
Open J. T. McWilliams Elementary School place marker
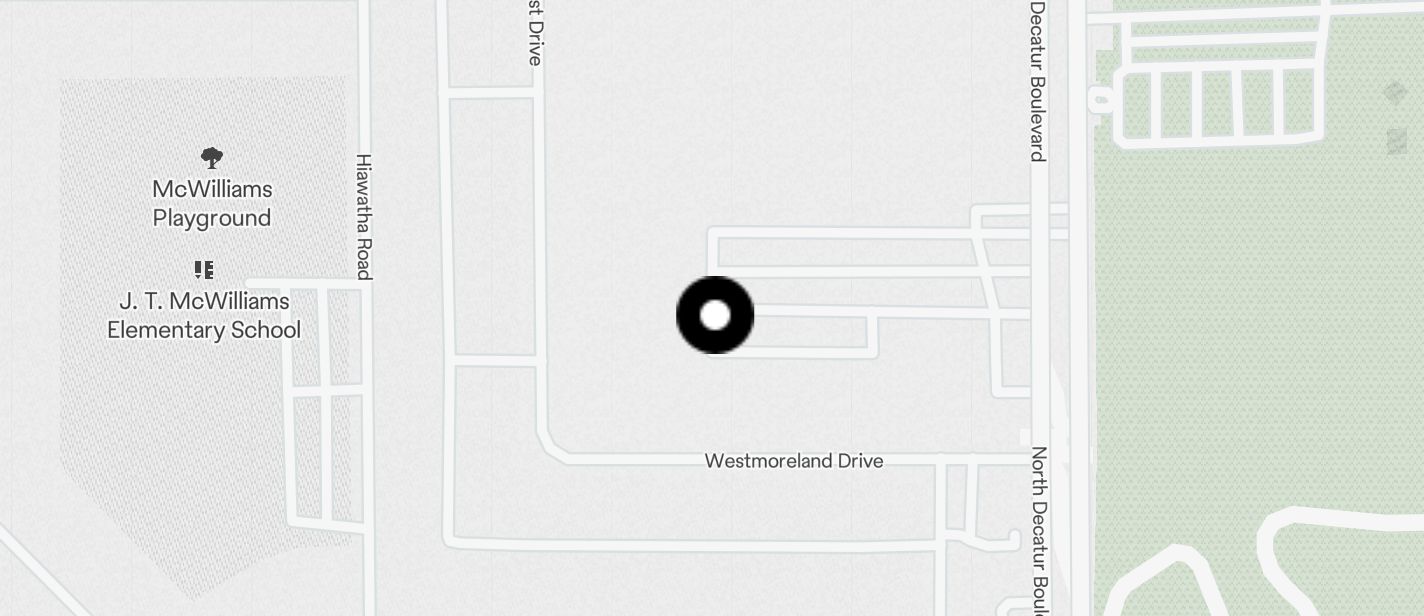[x=204, y=270]
